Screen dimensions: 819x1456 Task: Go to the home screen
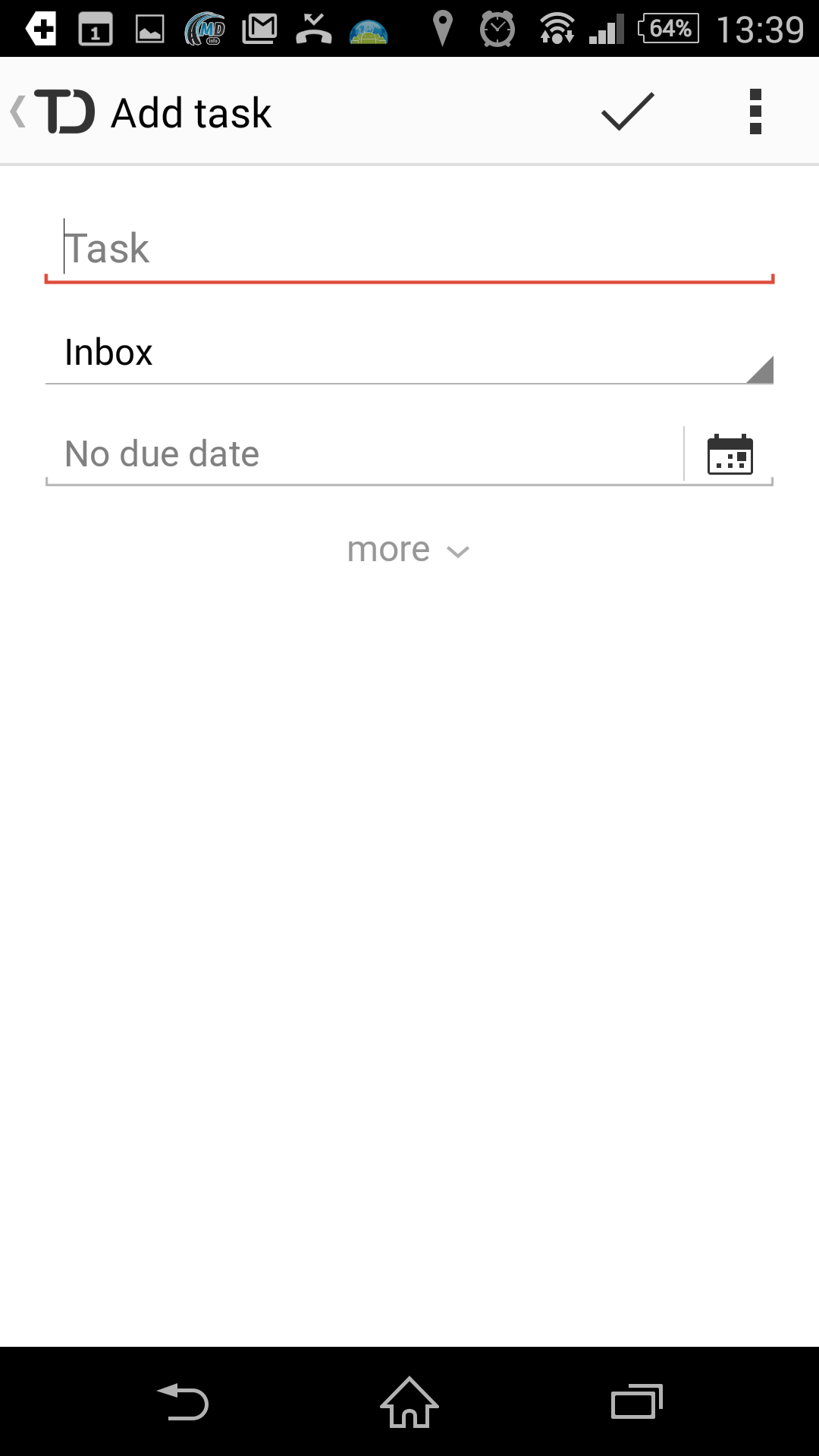point(409,1401)
